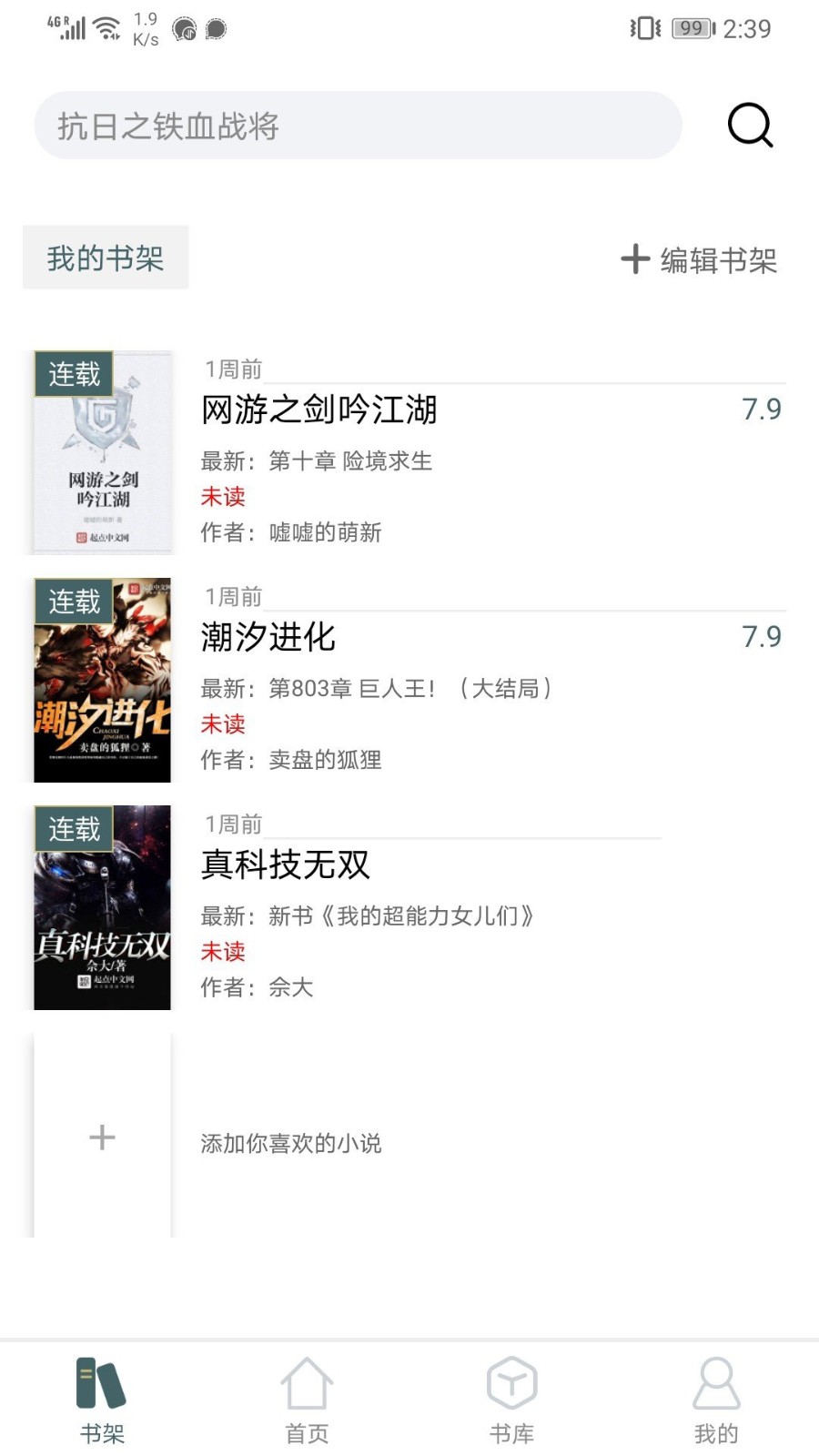Tap the search field showing 抗日之铁血战将
819x1456 pixels.
355,125
